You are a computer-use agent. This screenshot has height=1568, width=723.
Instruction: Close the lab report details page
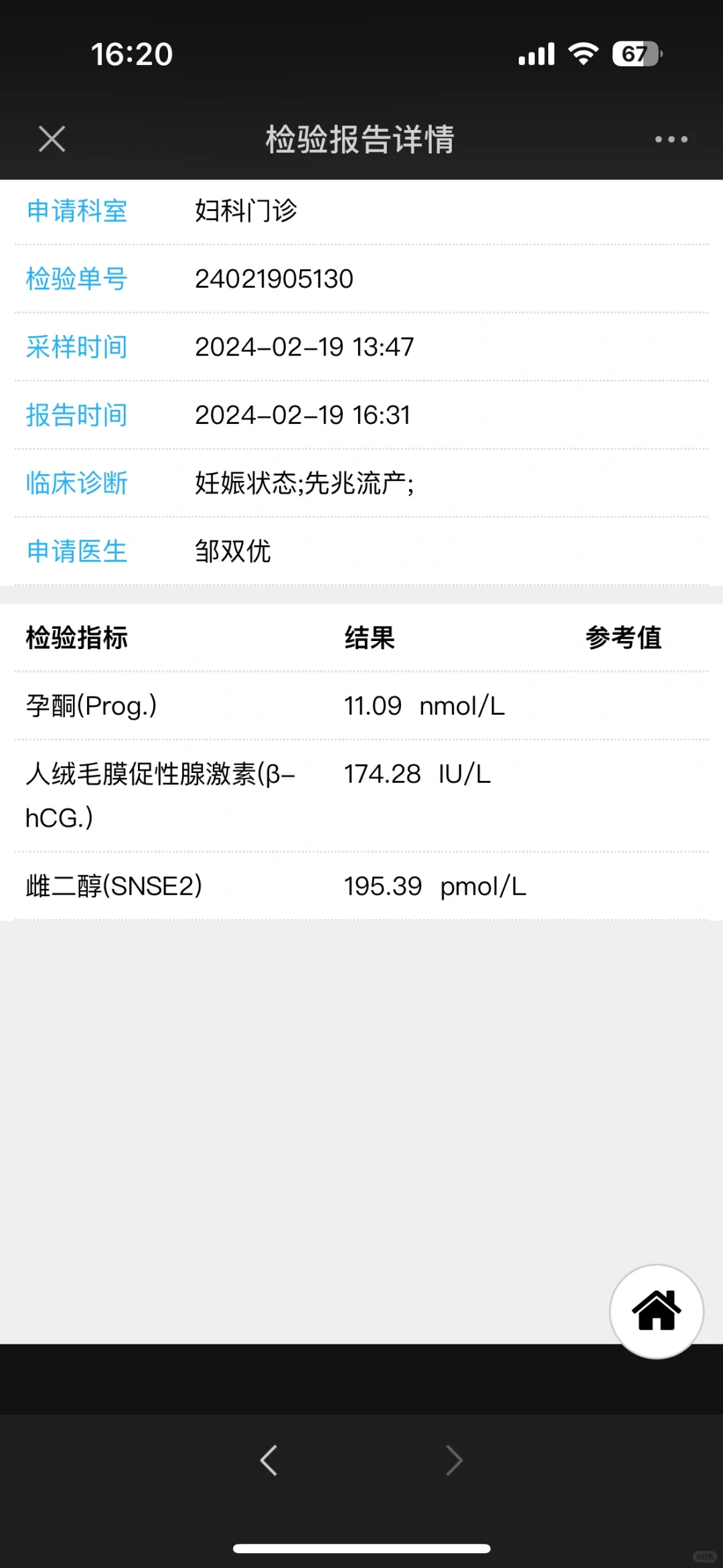coord(52,139)
